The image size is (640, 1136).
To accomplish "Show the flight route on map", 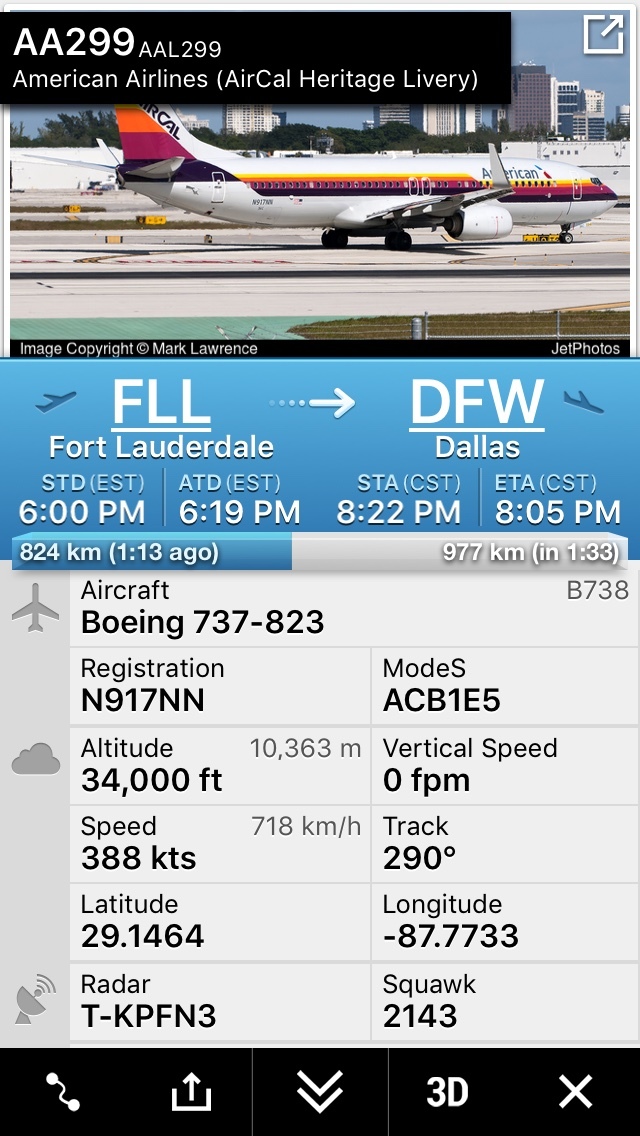I will (x=62, y=1091).
